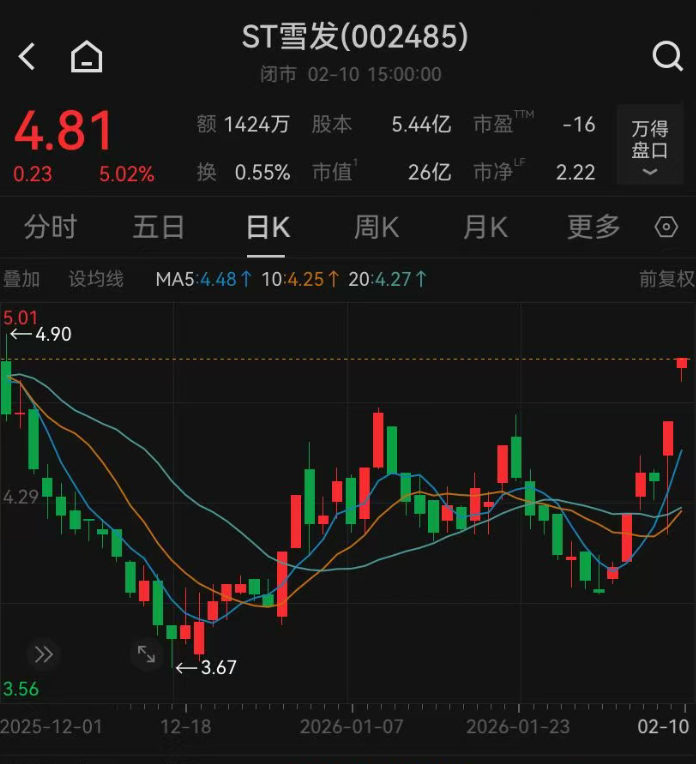Switch to the 五日 tab

158,228
